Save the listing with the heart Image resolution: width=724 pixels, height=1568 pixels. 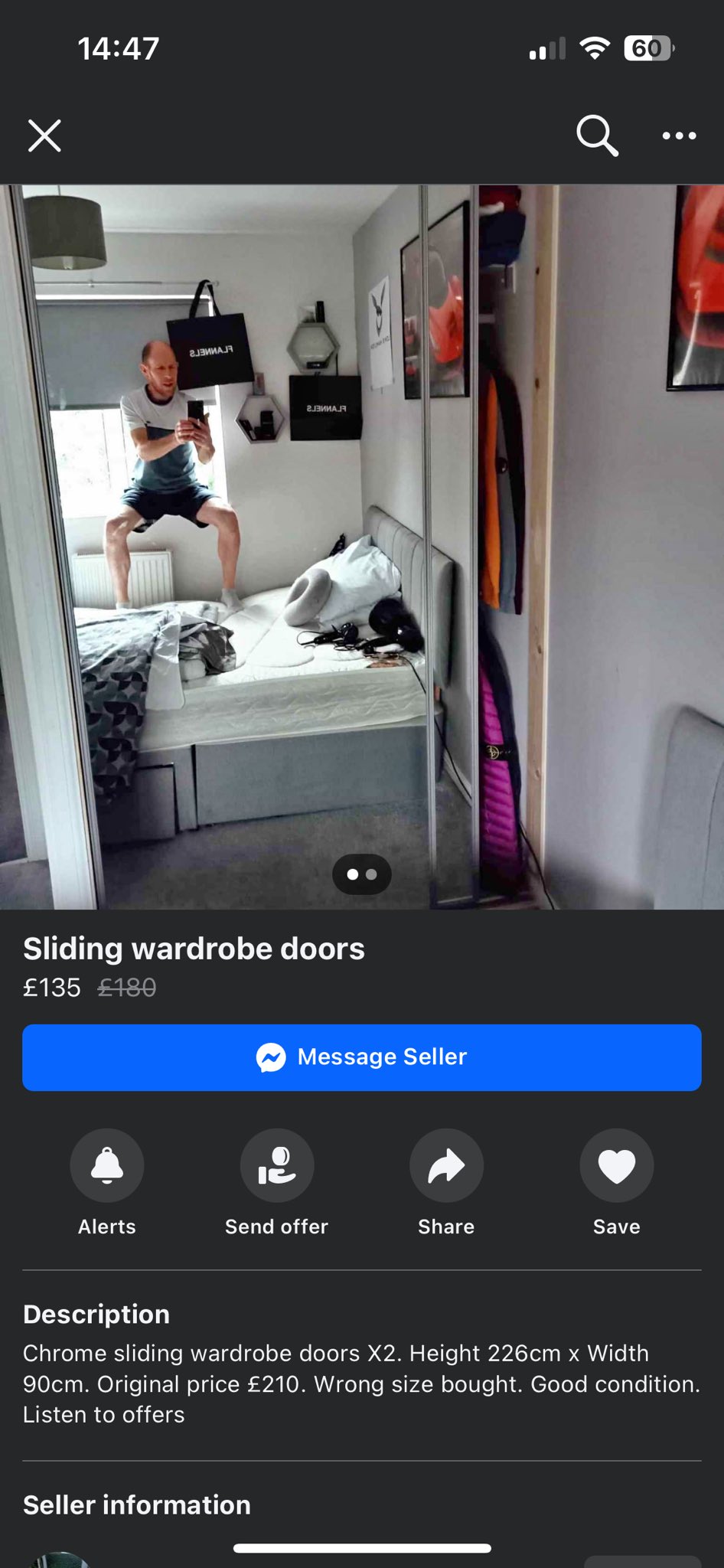[616, 1165]
